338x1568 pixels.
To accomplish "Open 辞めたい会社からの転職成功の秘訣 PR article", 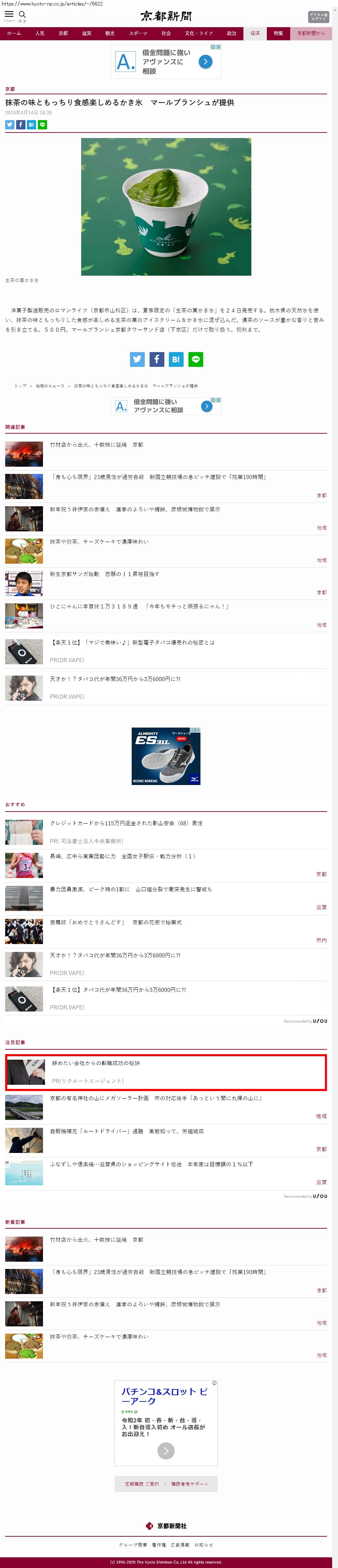I will coord(96,1063).
